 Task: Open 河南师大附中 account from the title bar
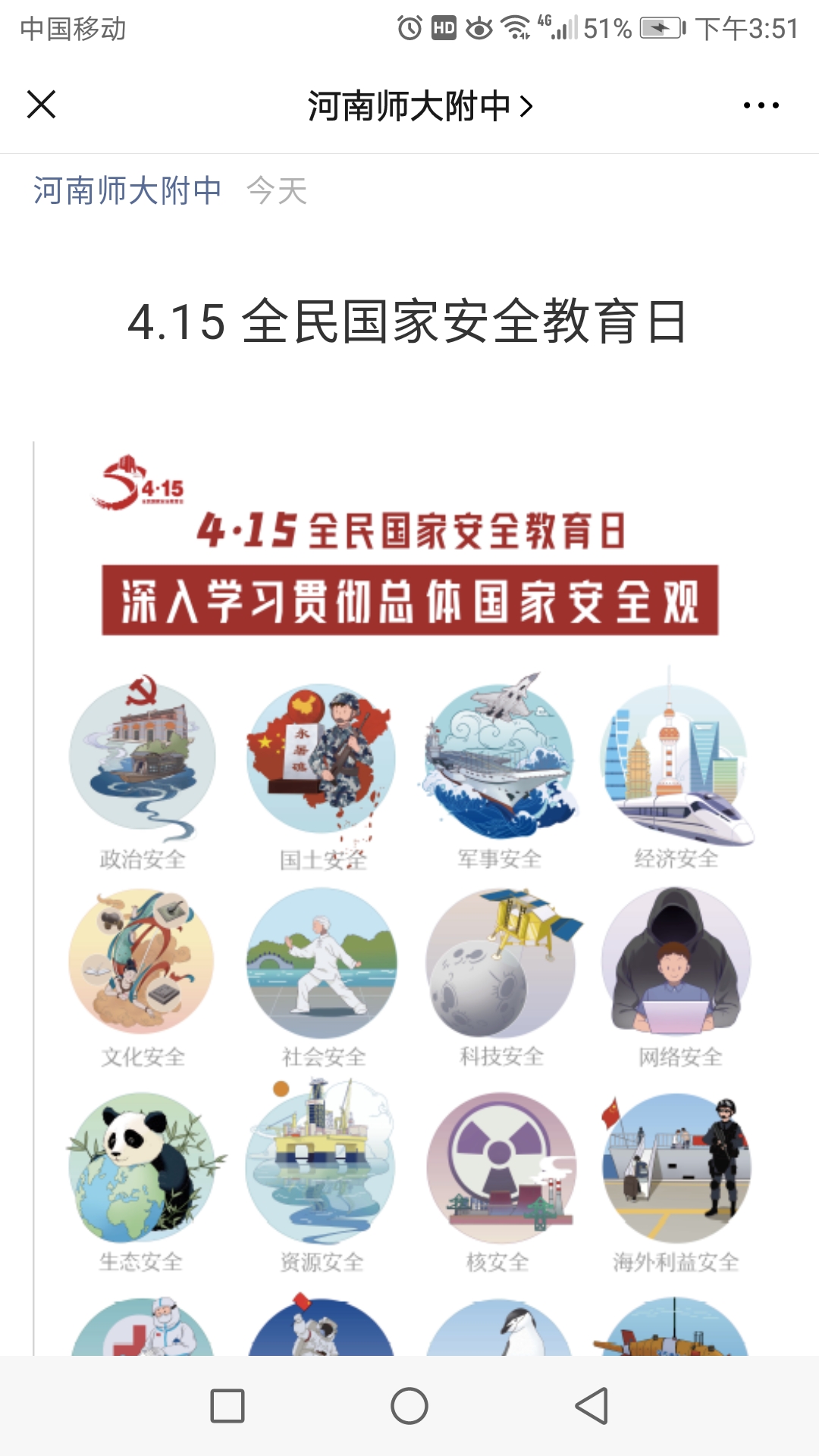419,106
